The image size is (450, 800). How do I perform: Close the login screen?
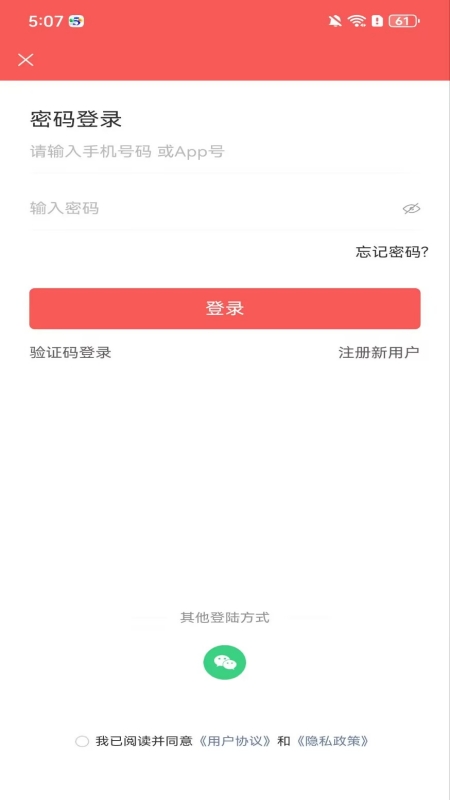[26, 60]
